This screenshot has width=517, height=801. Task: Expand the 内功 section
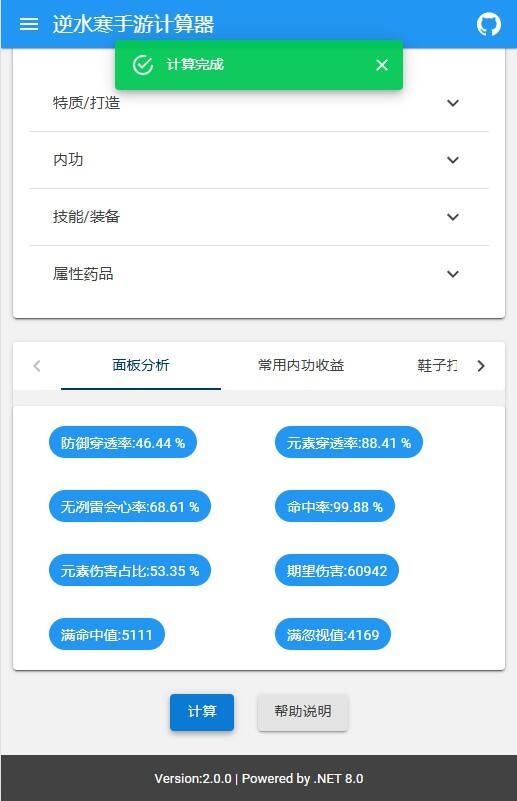pyautogui.click(x=258, y=160)
